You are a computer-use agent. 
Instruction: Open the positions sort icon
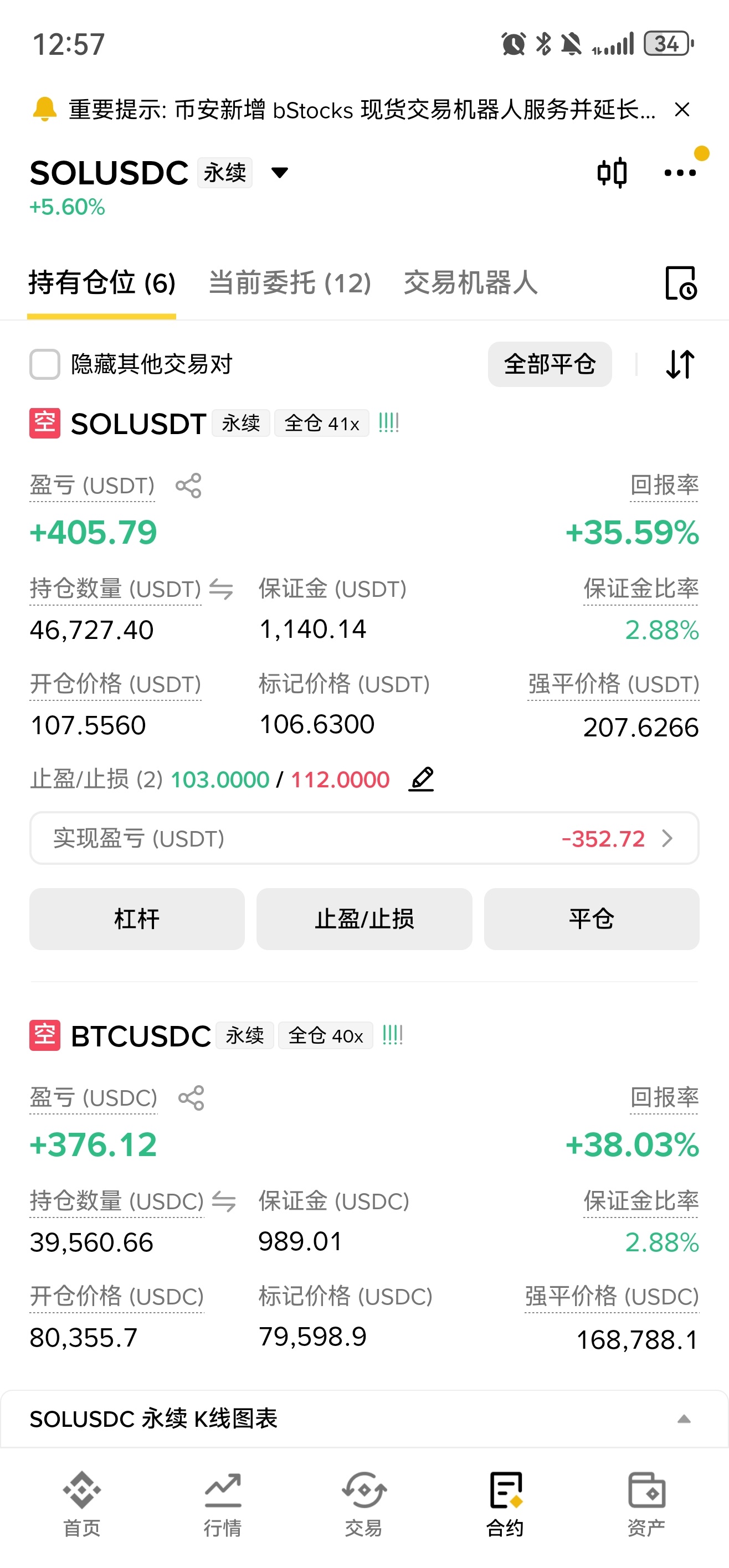[680, 364]
